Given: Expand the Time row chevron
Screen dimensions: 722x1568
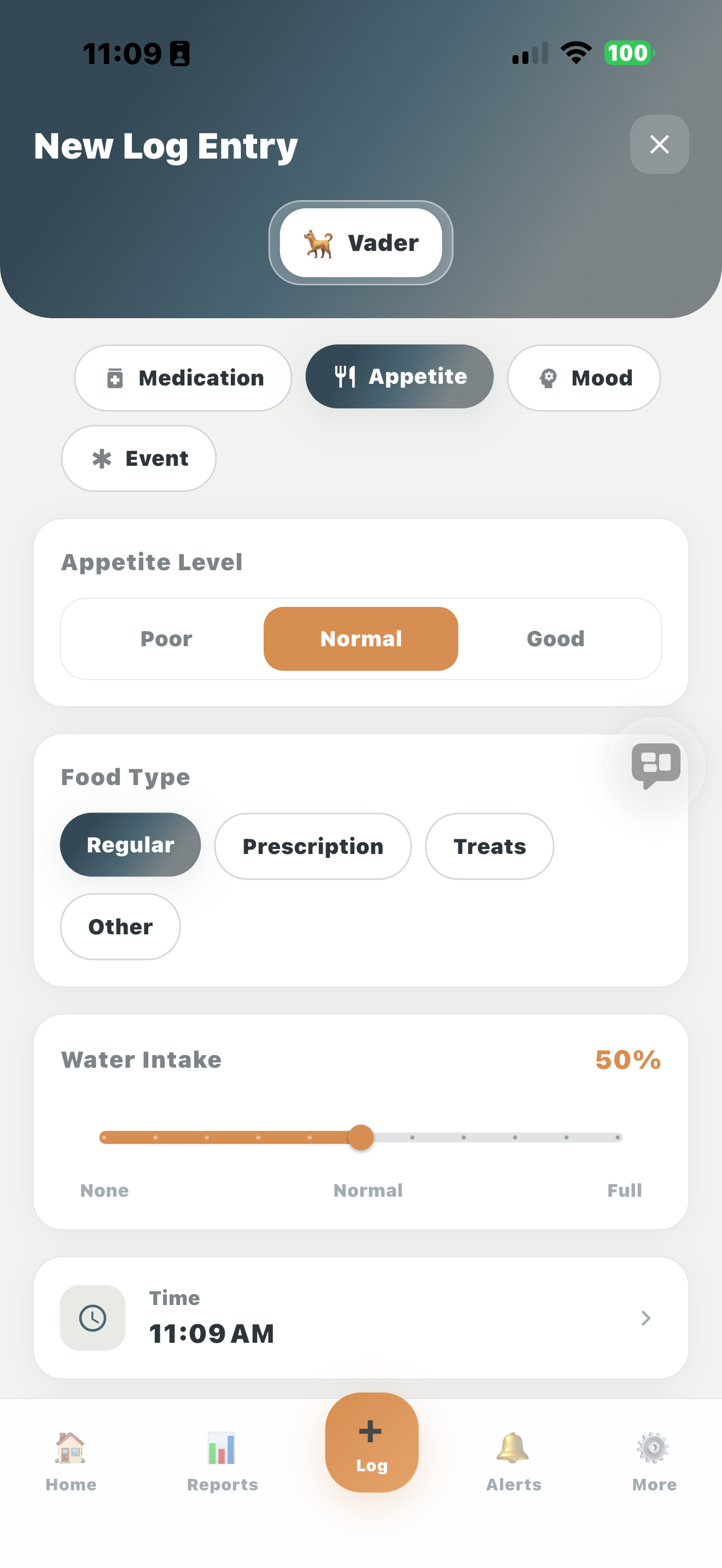Looking at the screenshot, I should pyautogui.click(x=646, y=1319).
